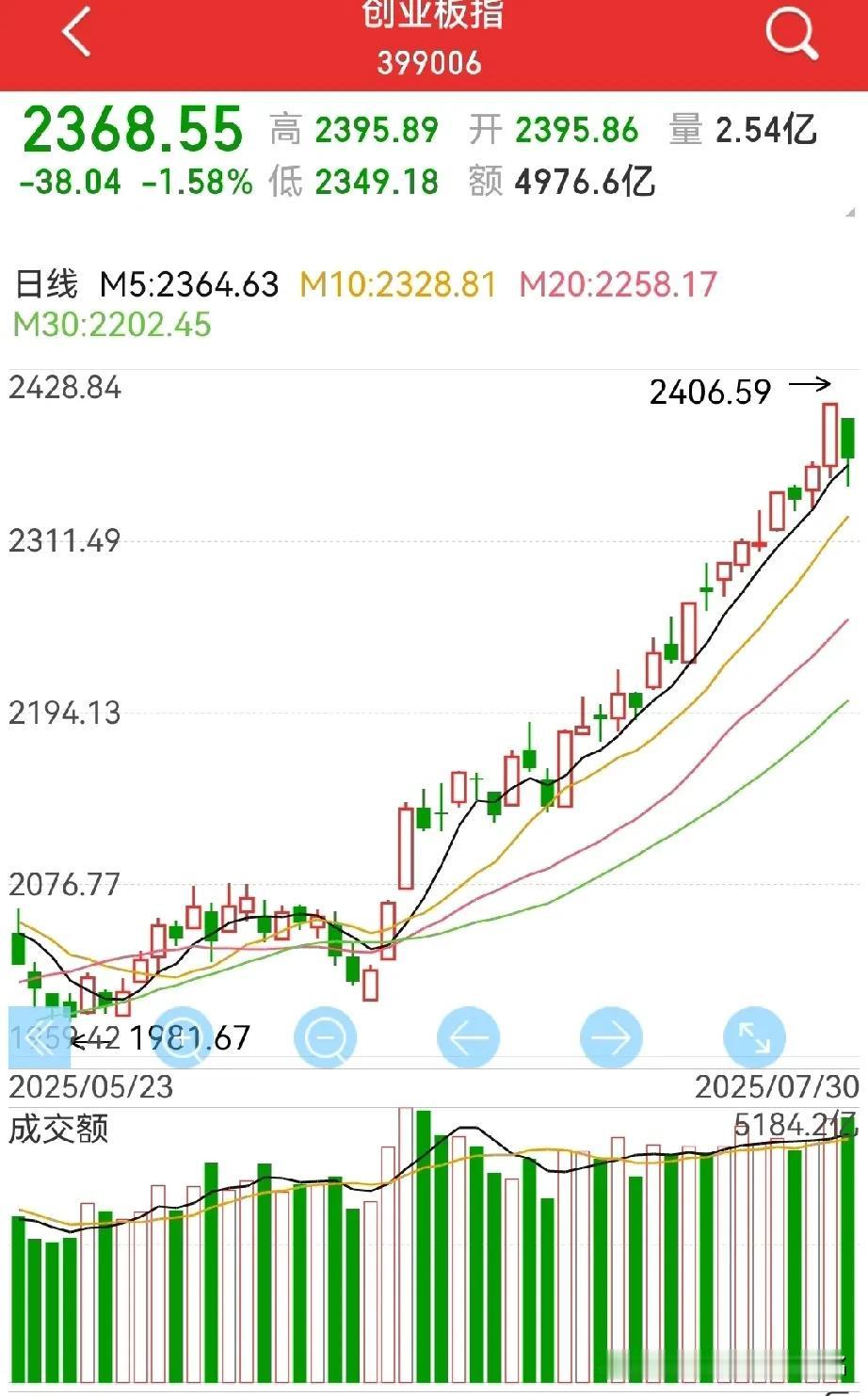This screenshot has height=1396, width=868.
Task: Open the search magnifier in the header
Action: [791, 33]
